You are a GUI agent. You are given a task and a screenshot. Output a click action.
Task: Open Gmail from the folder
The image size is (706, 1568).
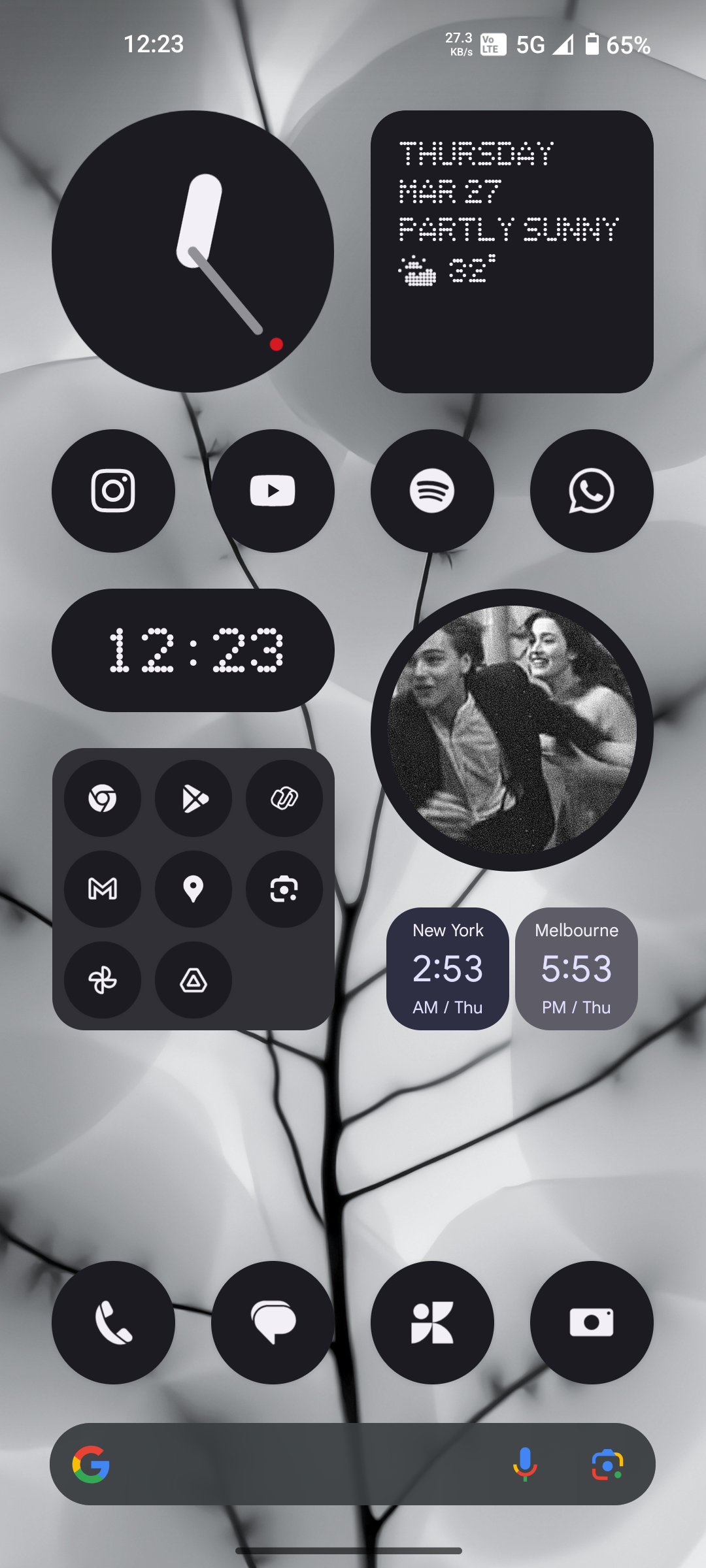103,889
